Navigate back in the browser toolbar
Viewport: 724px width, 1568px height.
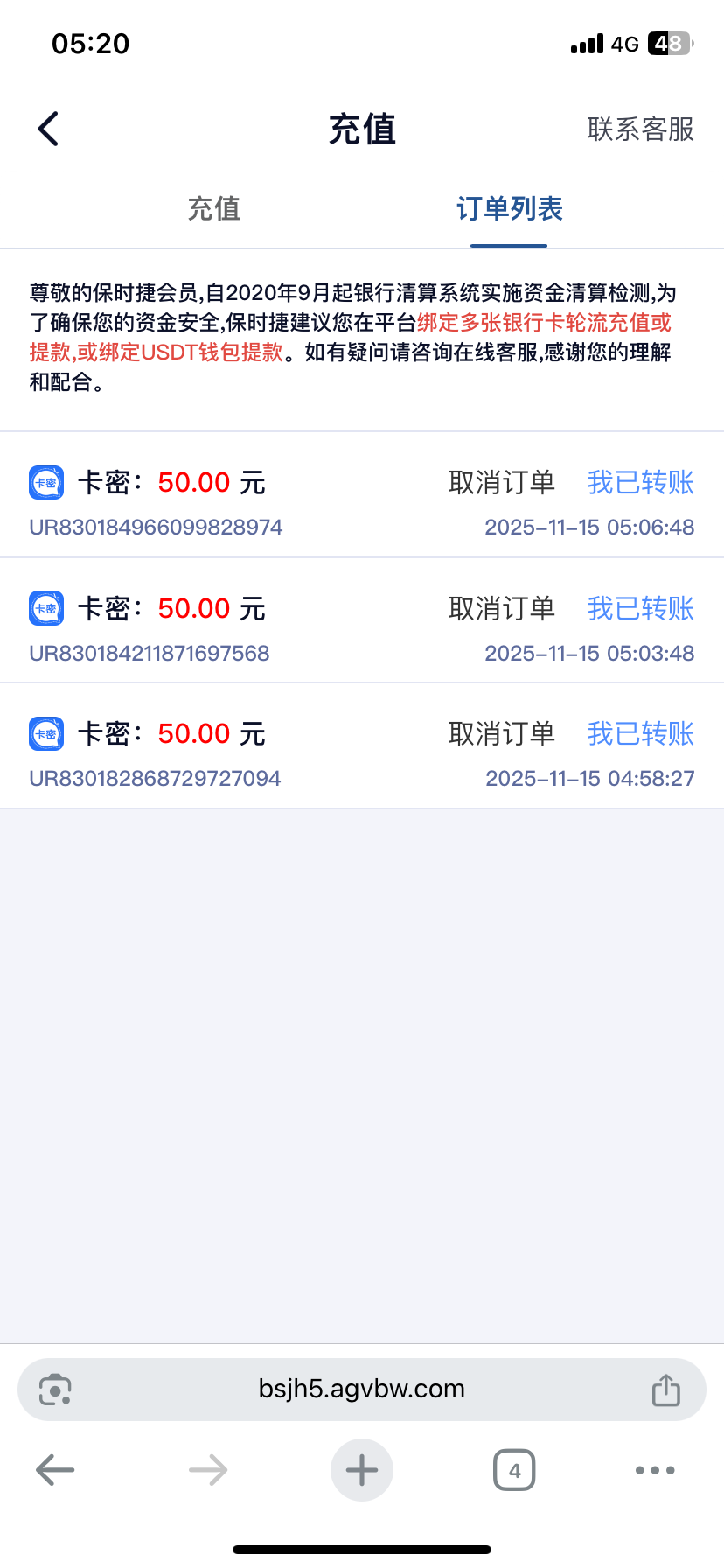[55, 1470]
